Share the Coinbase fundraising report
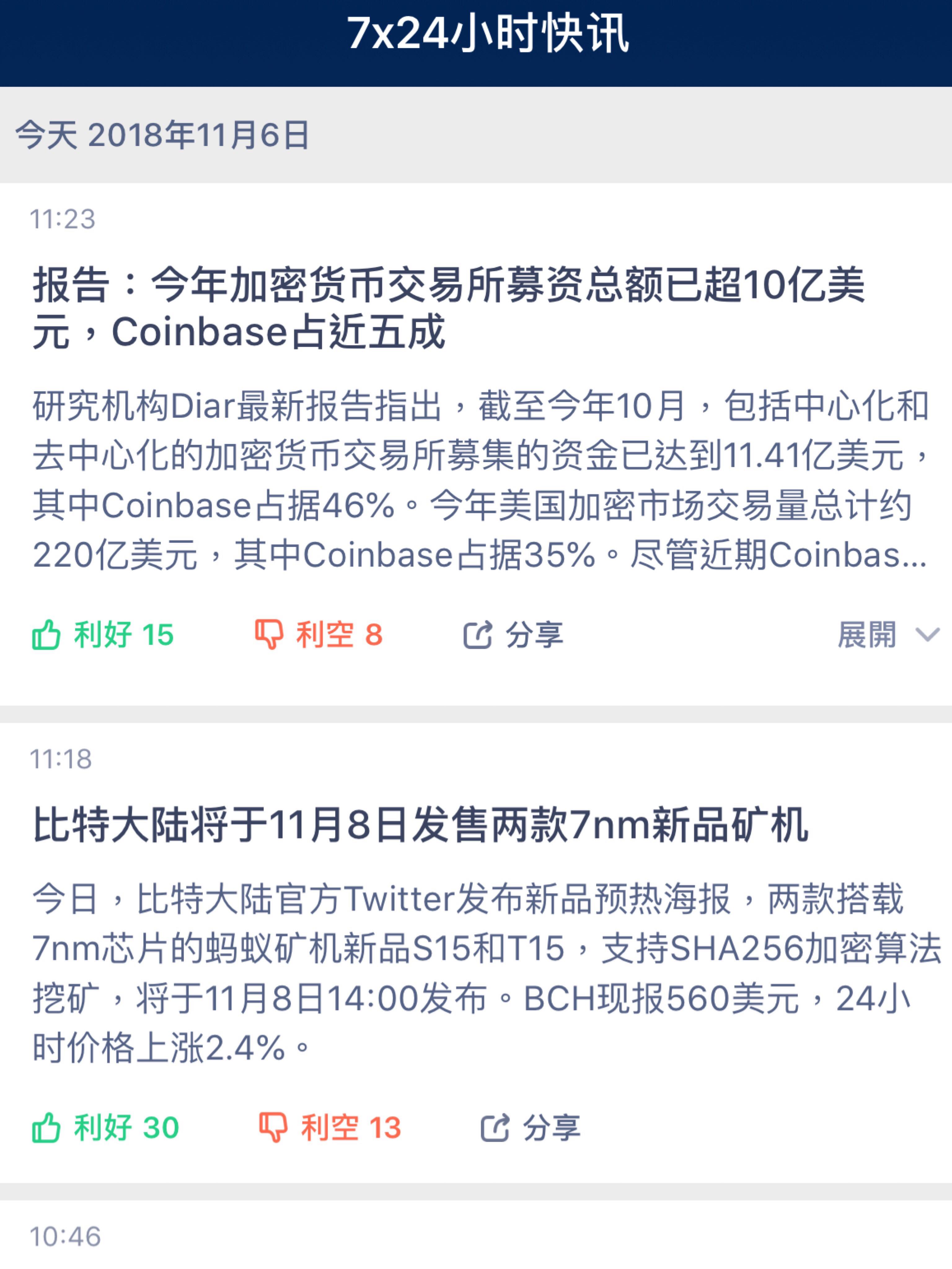 [x=513, y=635]
